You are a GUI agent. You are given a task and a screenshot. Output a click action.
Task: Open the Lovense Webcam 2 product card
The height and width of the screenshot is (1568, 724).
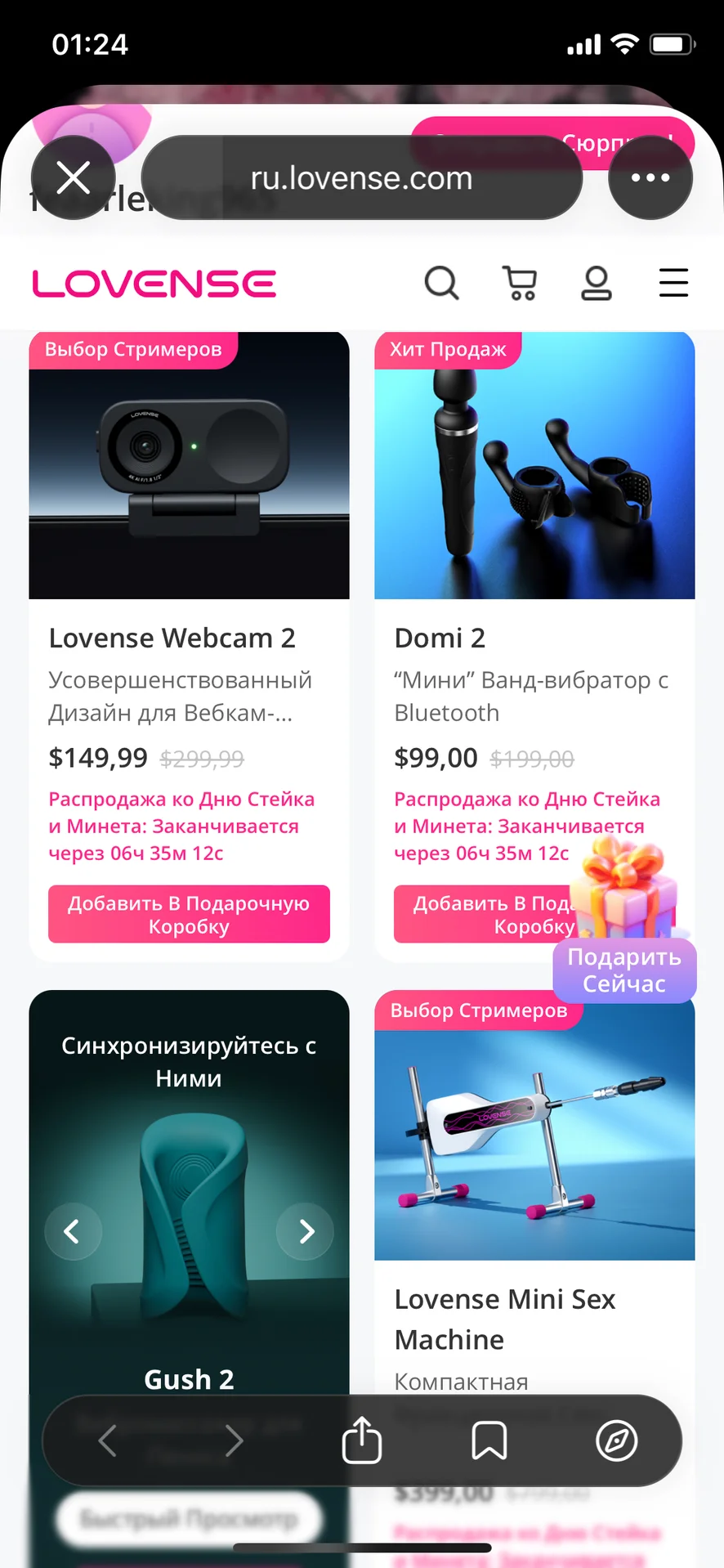[189, 466]
